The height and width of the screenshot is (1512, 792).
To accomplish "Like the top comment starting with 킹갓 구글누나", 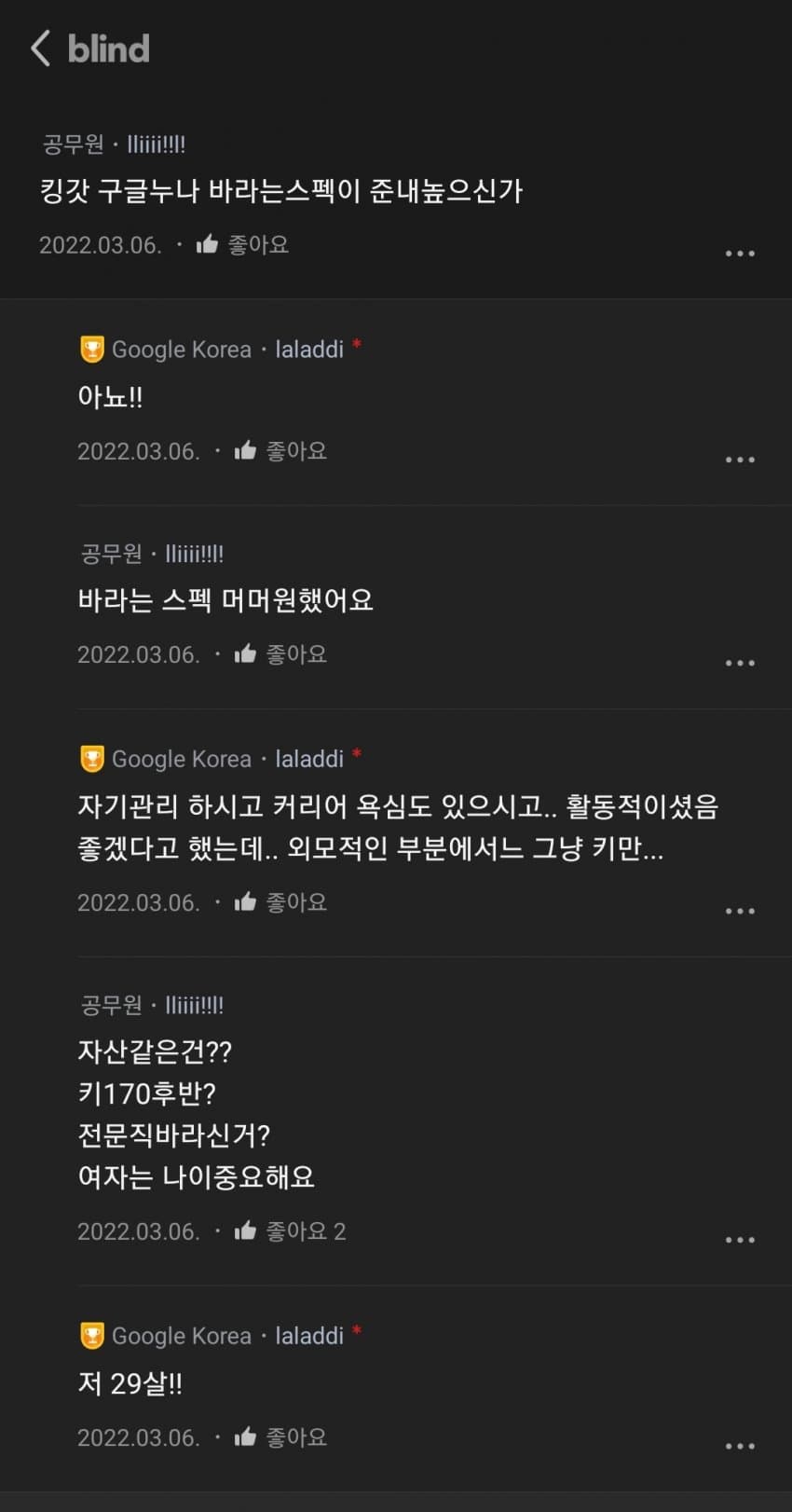I will coord(242,245).
